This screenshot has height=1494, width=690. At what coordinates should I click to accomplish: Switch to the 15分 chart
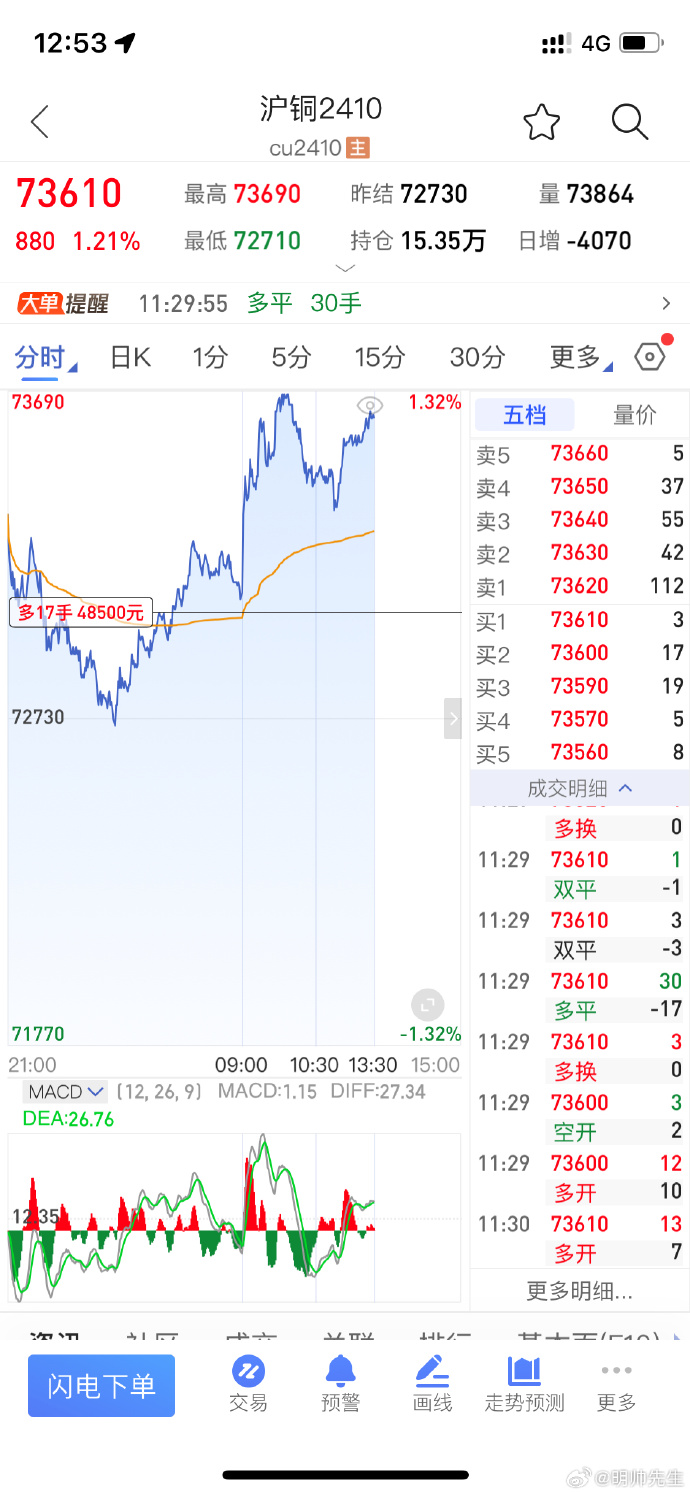[x=380, y=357]
